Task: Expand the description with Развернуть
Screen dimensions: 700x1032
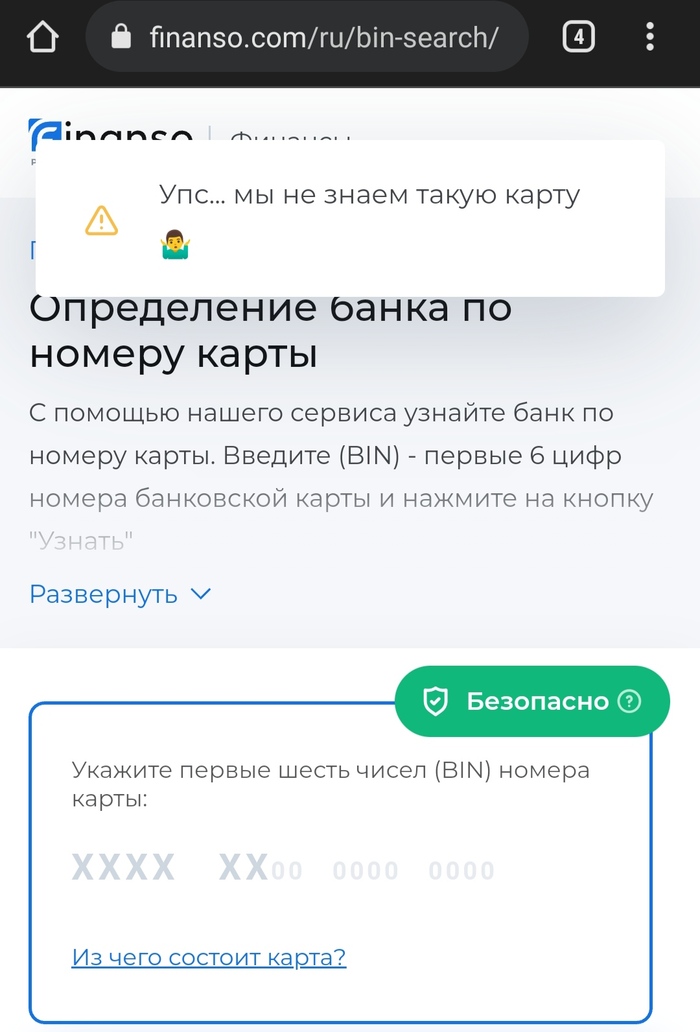Action: 121,594
